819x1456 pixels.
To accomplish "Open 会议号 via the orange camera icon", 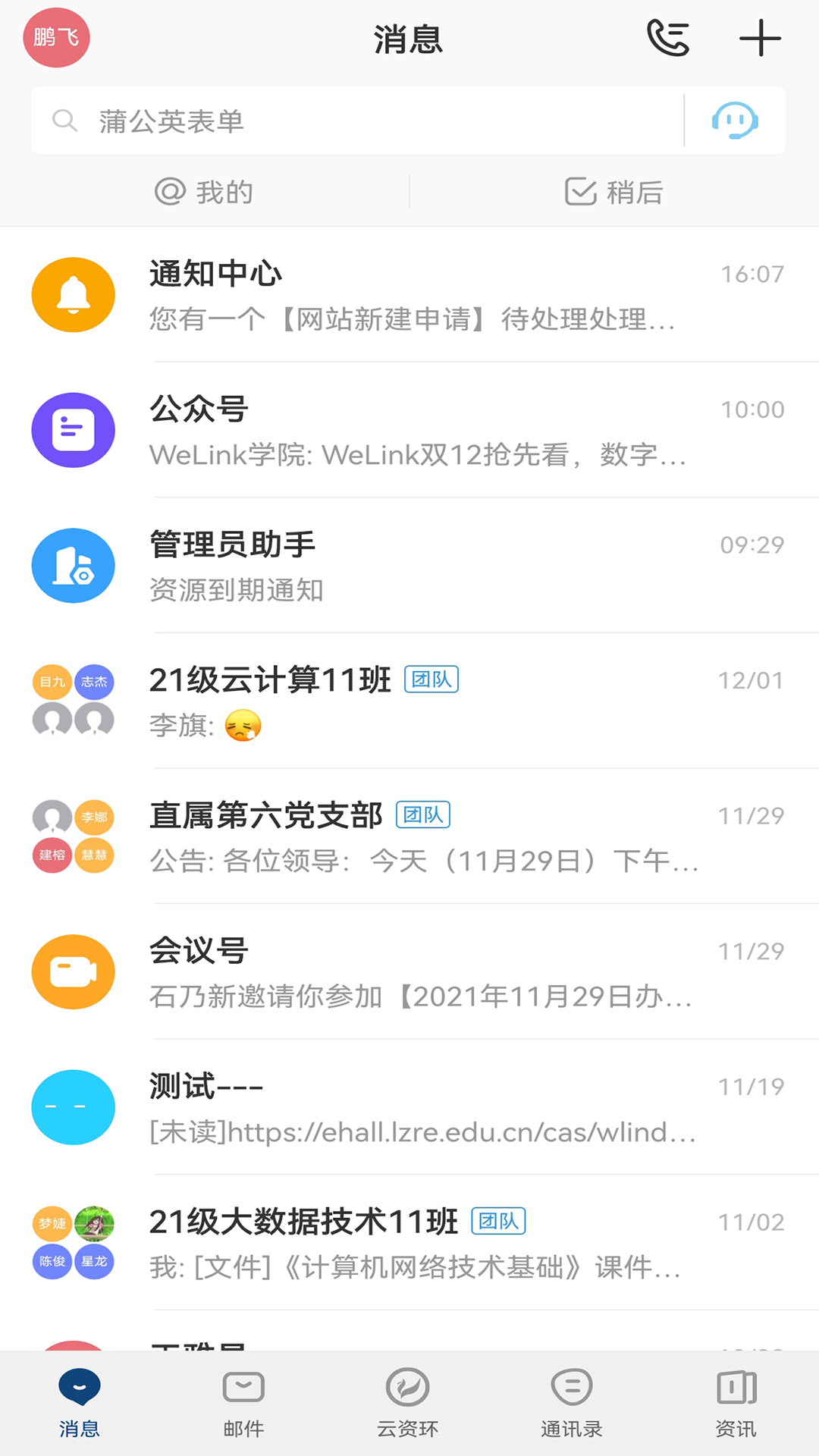I will [73, 971].
